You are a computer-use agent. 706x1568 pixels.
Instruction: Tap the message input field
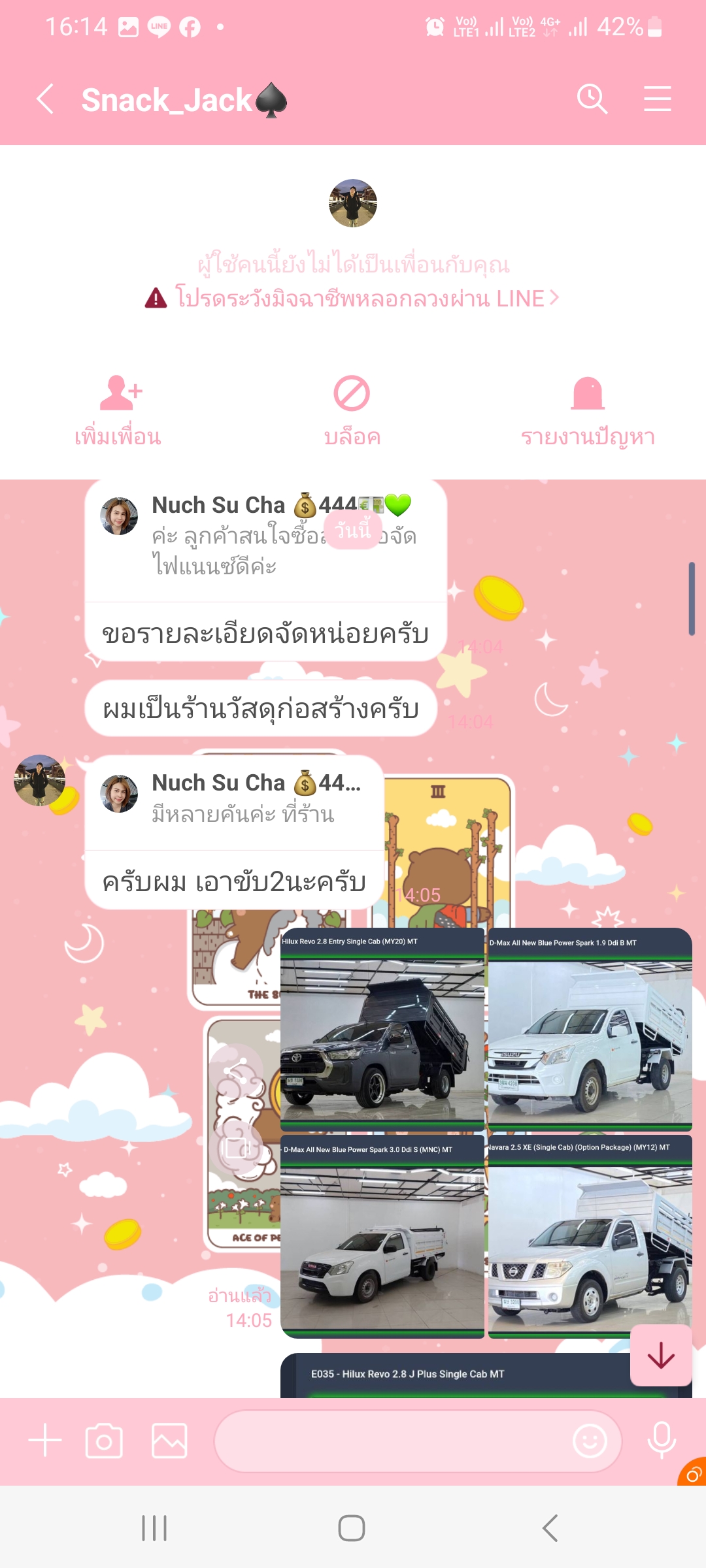[x=392, y=1441]
